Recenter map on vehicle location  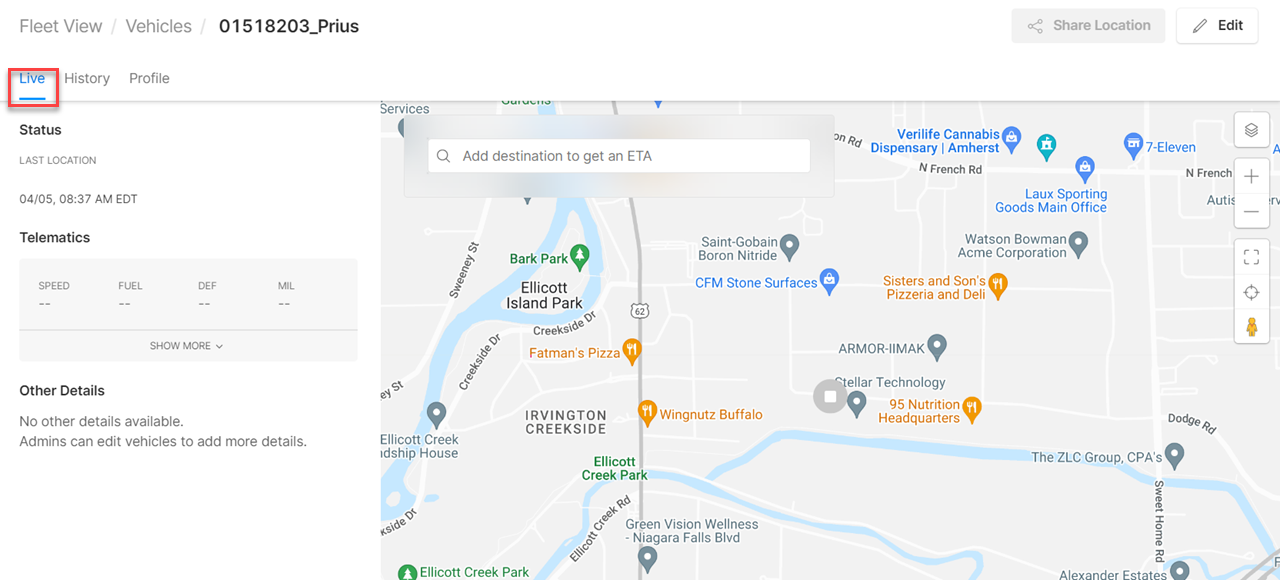[x=1251, y=292]
